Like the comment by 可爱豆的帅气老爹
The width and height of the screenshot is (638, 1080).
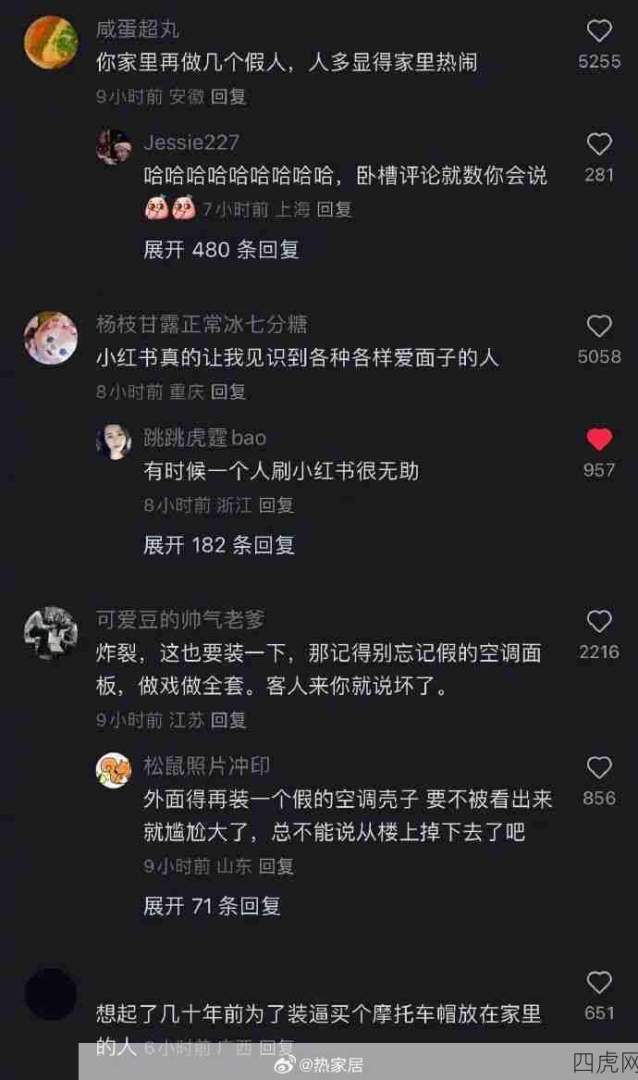pos(599,622)
